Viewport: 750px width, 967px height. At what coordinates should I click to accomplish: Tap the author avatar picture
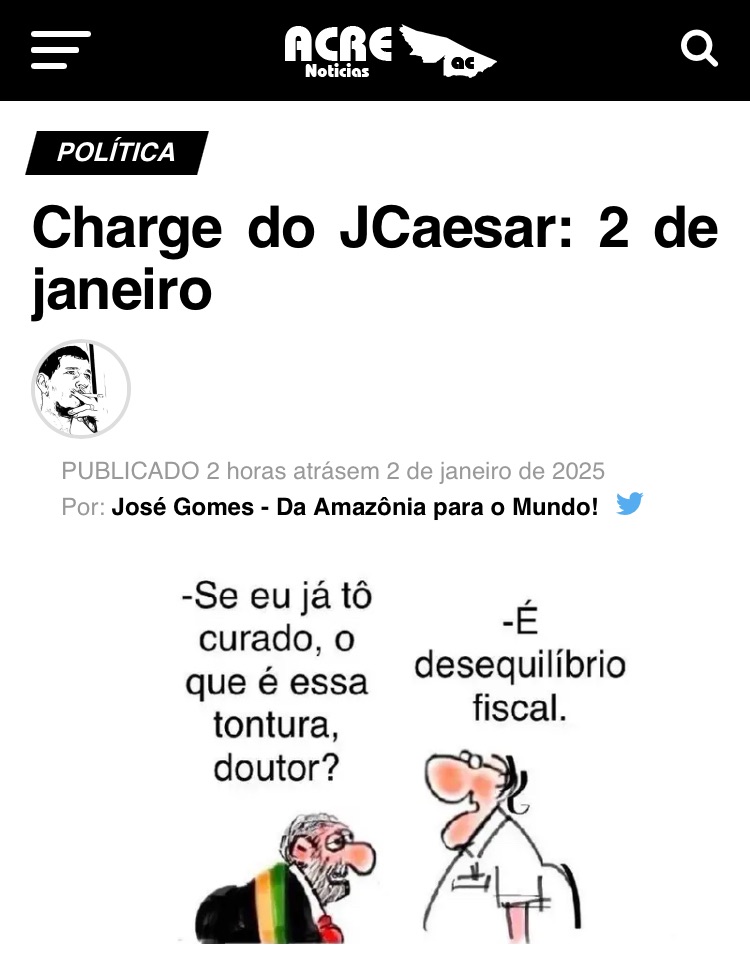tap(81, 390)
